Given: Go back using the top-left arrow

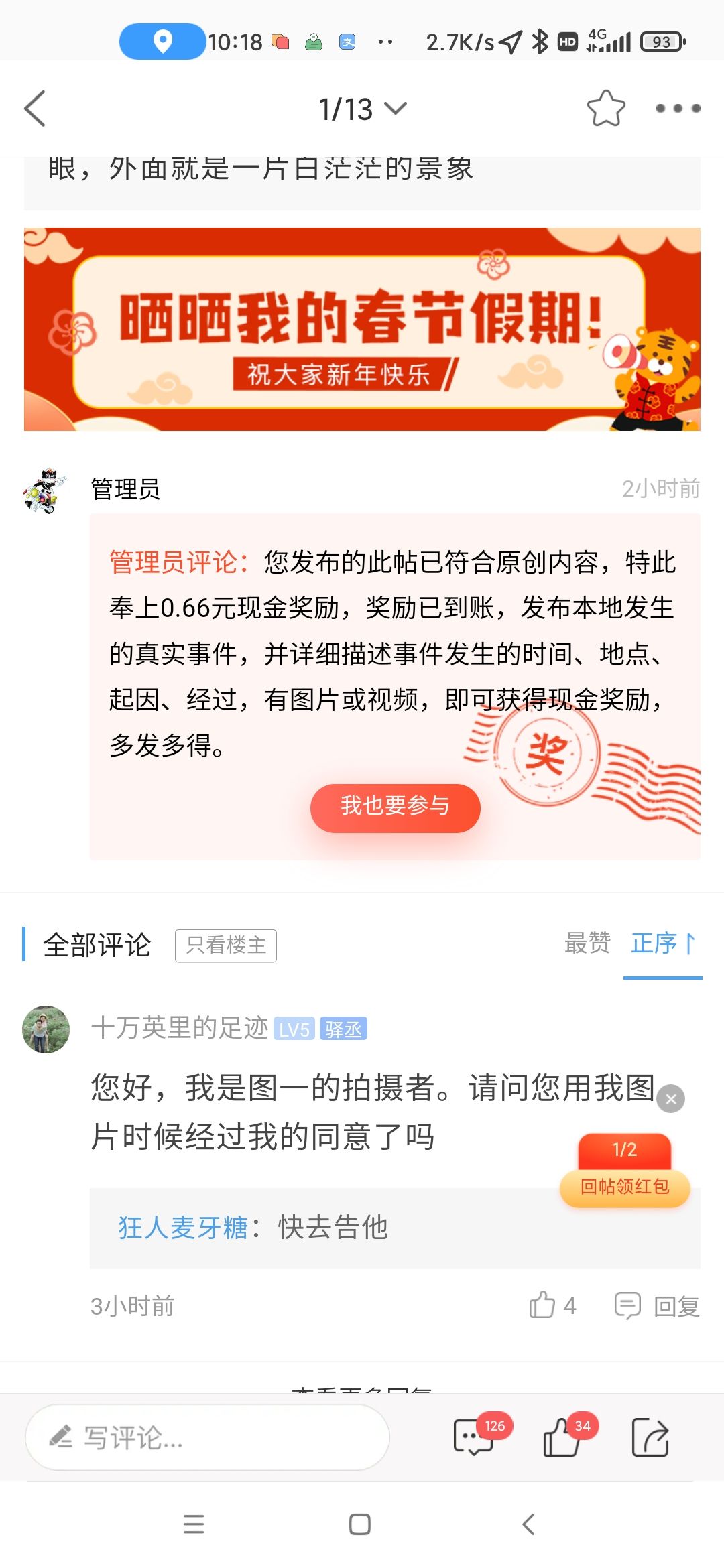Looking at the screenshot, I should click(x=35, y=109).
